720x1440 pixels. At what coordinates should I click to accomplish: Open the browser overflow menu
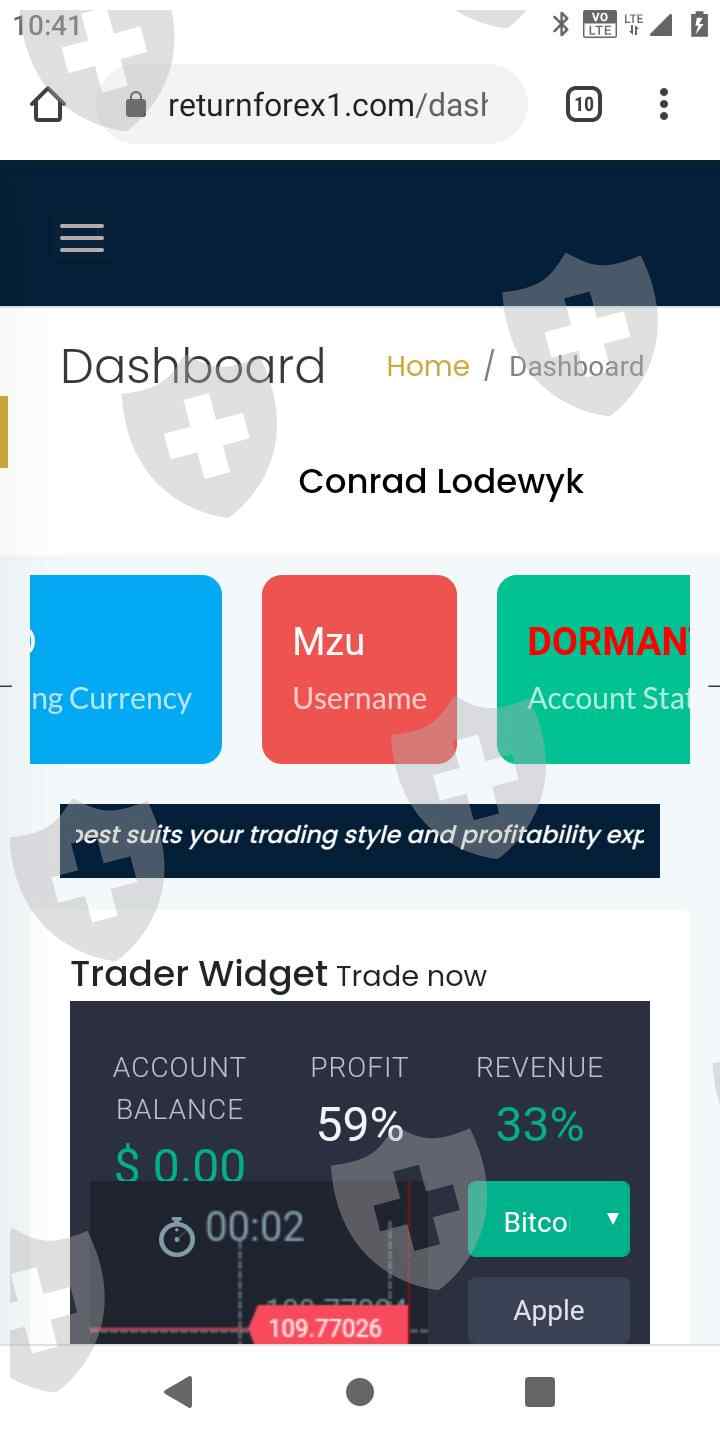point(663,104)
